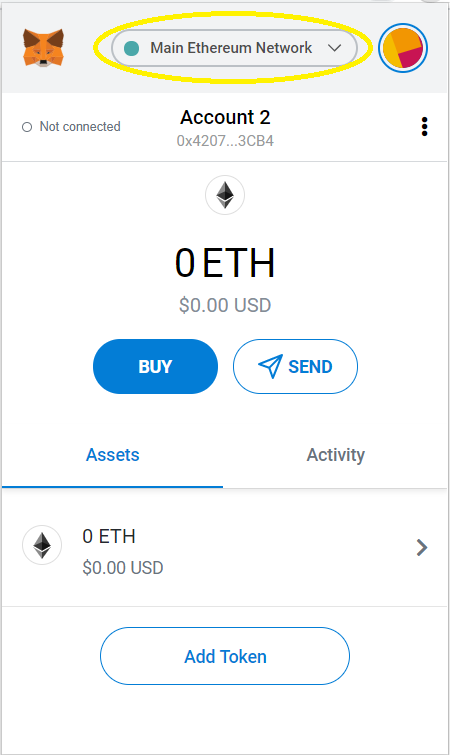Open the Main Ethereum Network dropdown
Image resolution: width=450 pixels, height=755 pixels.
click(x=234, y=48)
